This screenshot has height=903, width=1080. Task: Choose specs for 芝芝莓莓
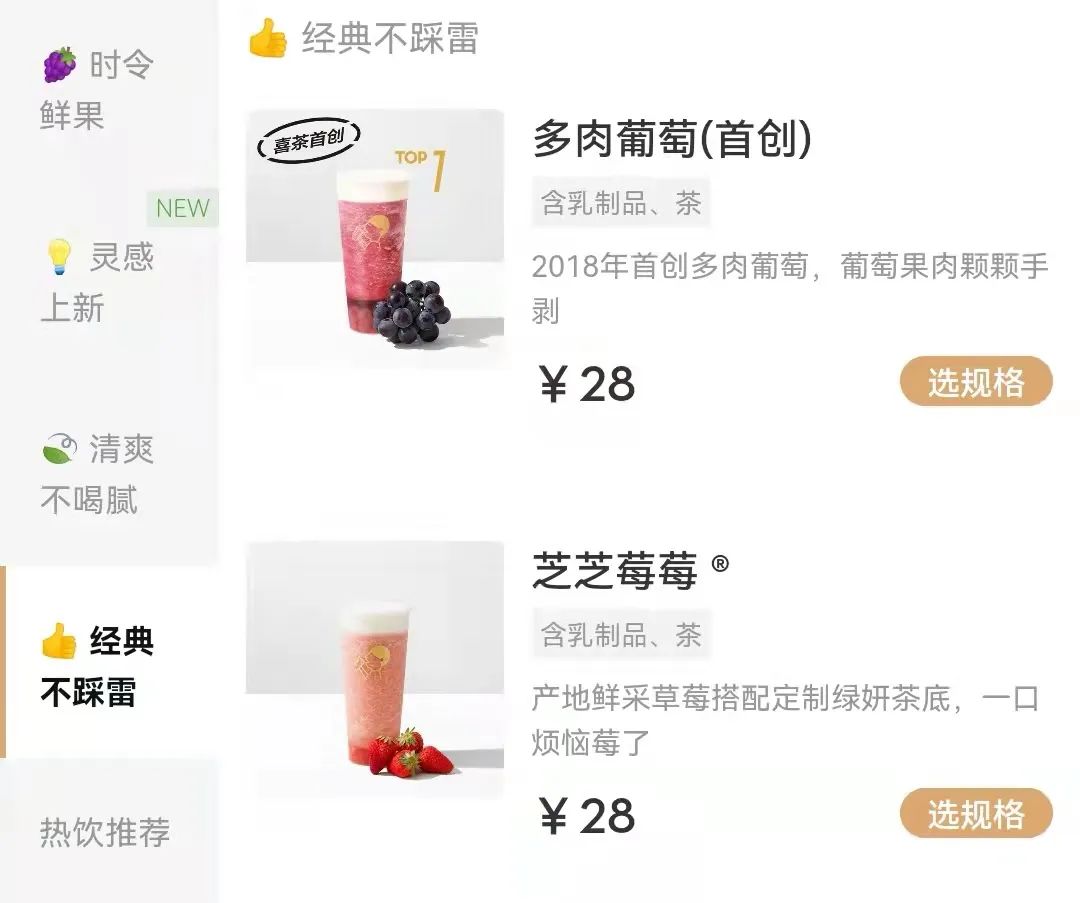pyautogui.click(x=976, y=814)
